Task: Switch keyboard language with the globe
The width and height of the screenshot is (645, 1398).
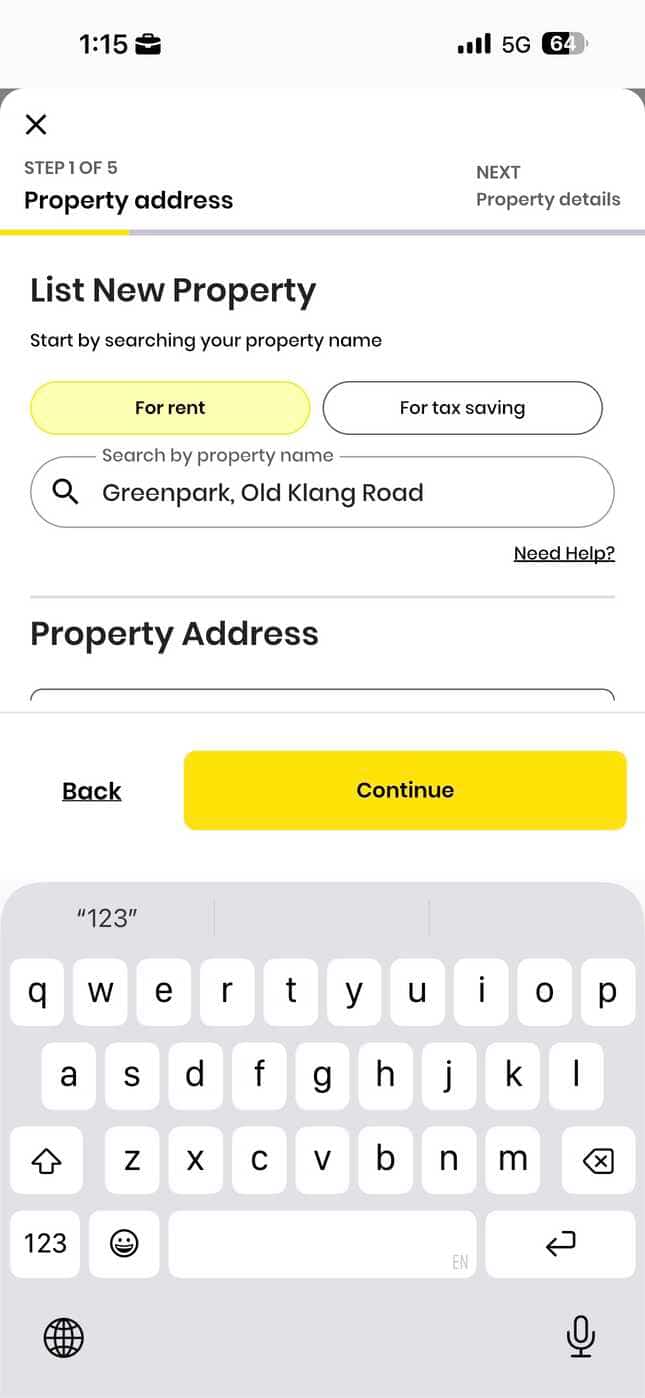Action: pos(64,1337)
